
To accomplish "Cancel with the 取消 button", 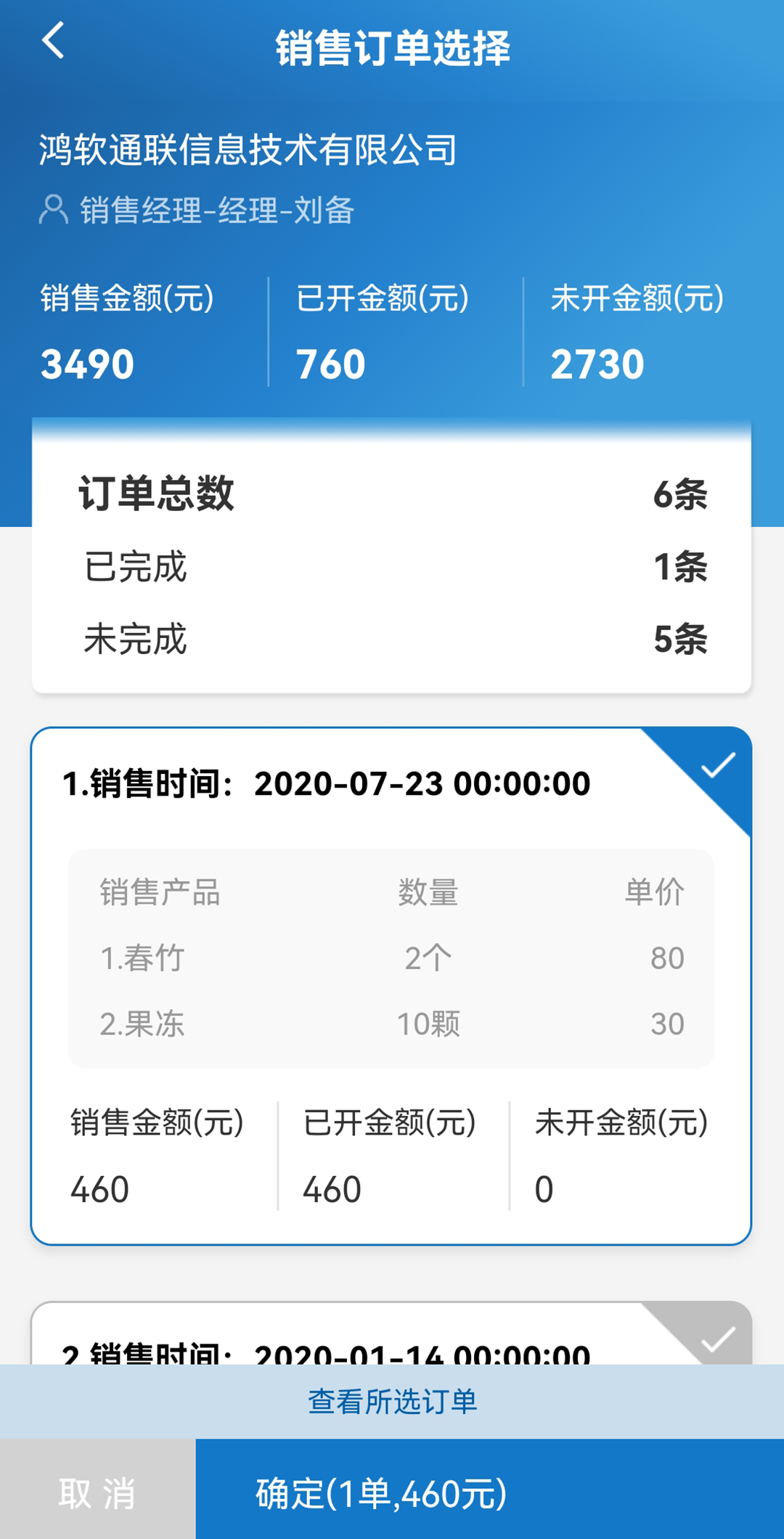I will 97,1493.
